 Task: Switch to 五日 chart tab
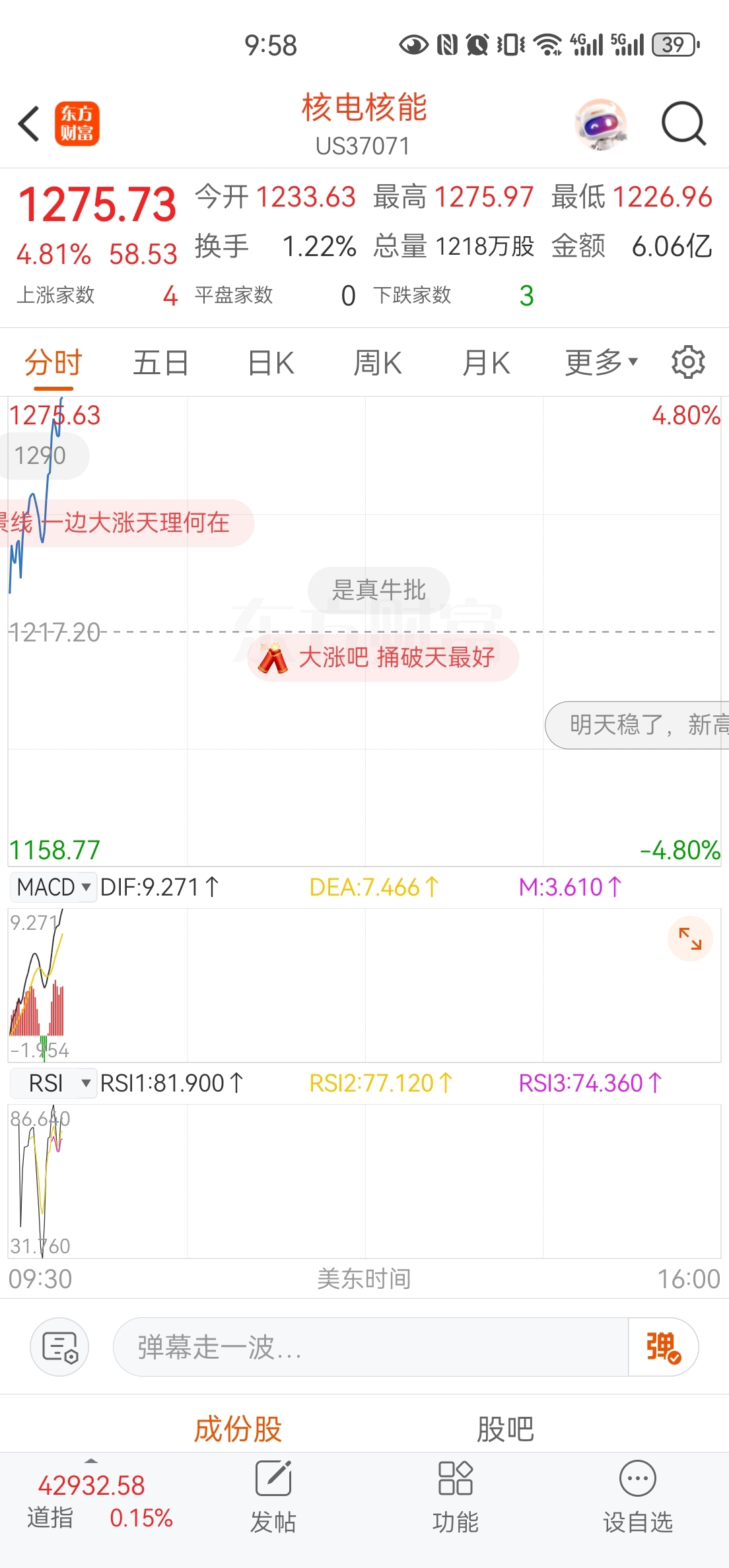(160, 363)
